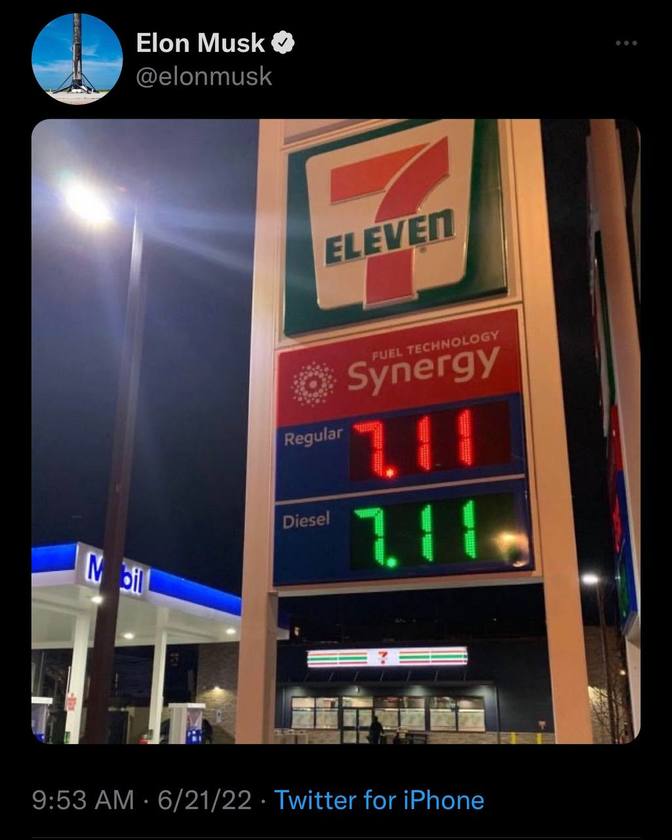Viewport: 672px width, 840px height.
Task: Open the @elonmusk profile name
Action: point(203,77)
